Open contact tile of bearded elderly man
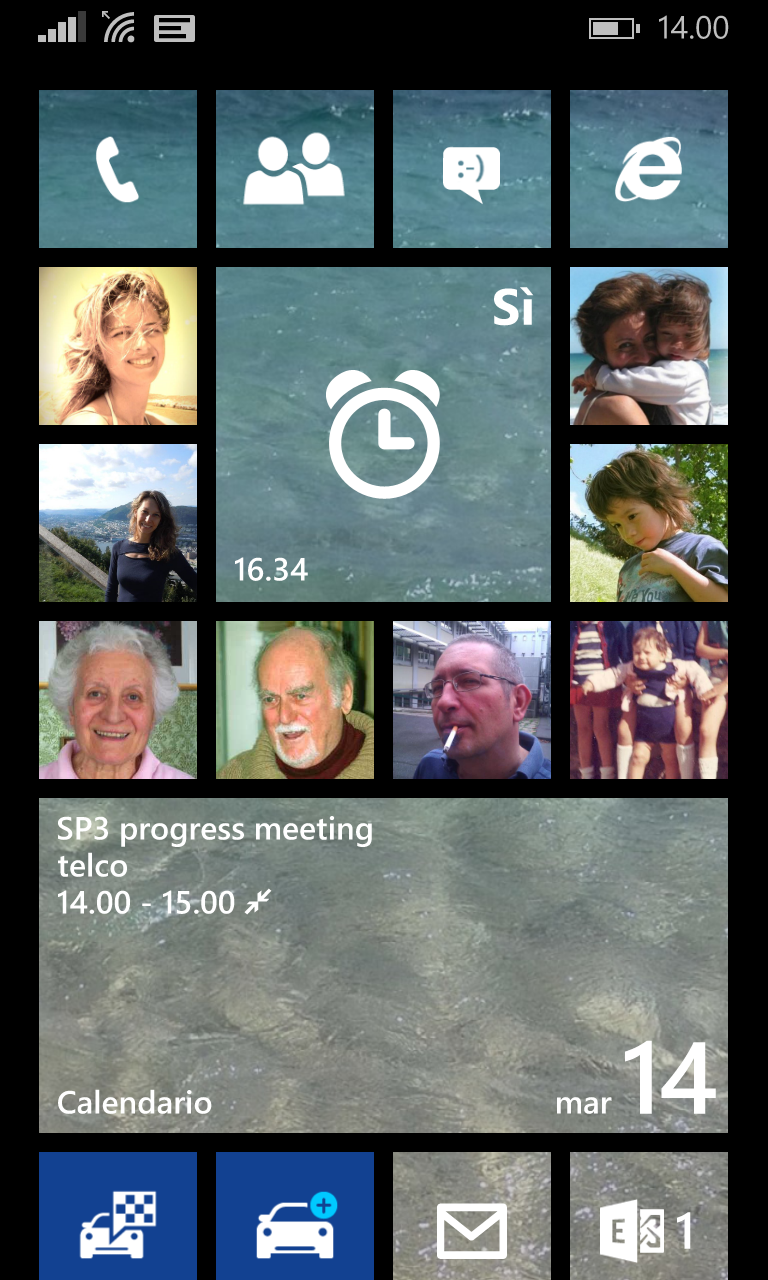Viewport: 768px width, 1280px height. 295,700
